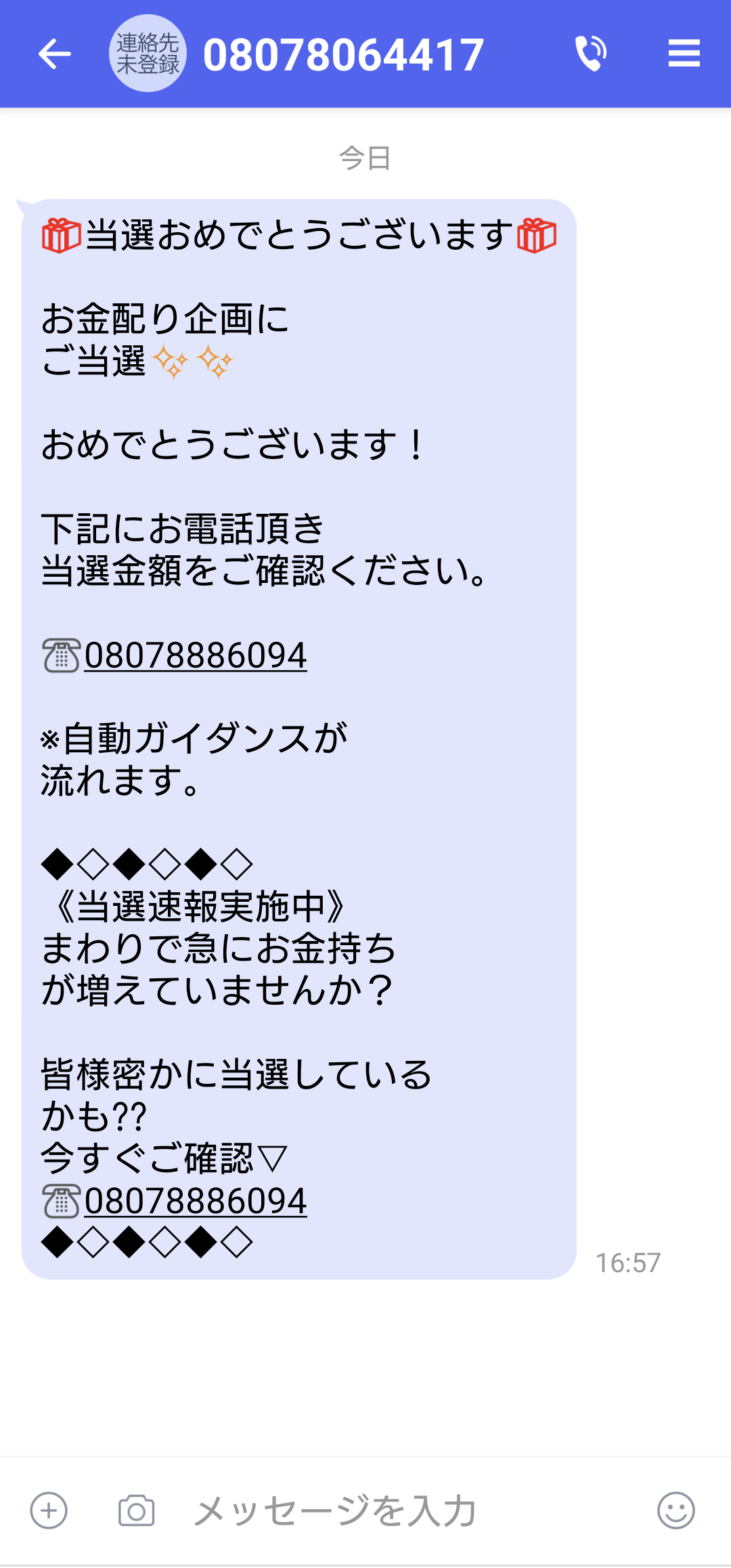Image resolution: width=731 pixels, height=1568 pixels.
Task: Open the camera to attach a photo
Action: click(137, 1510)
